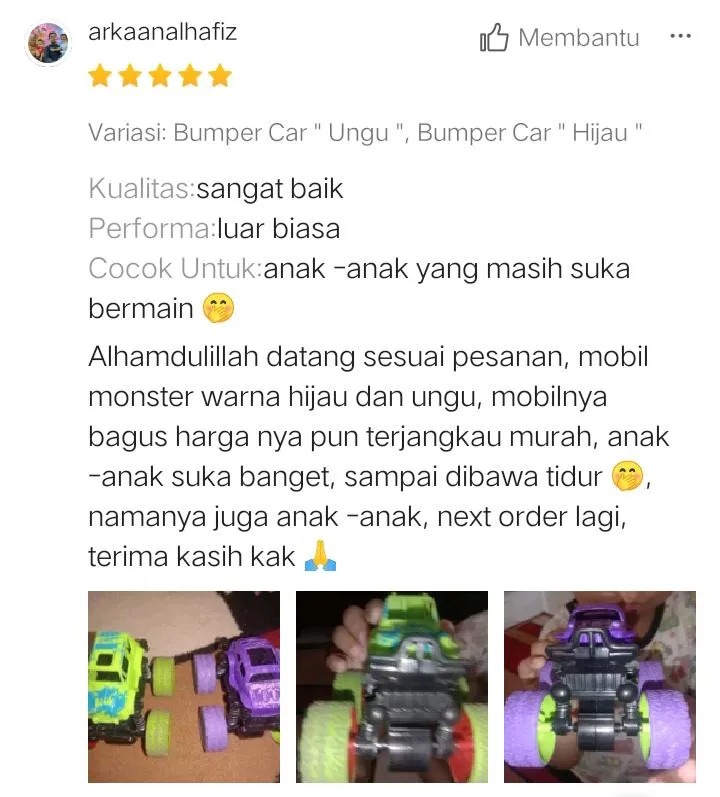Open the review overflow menu
Screen dimensions: 720x797
coord(681,36)
